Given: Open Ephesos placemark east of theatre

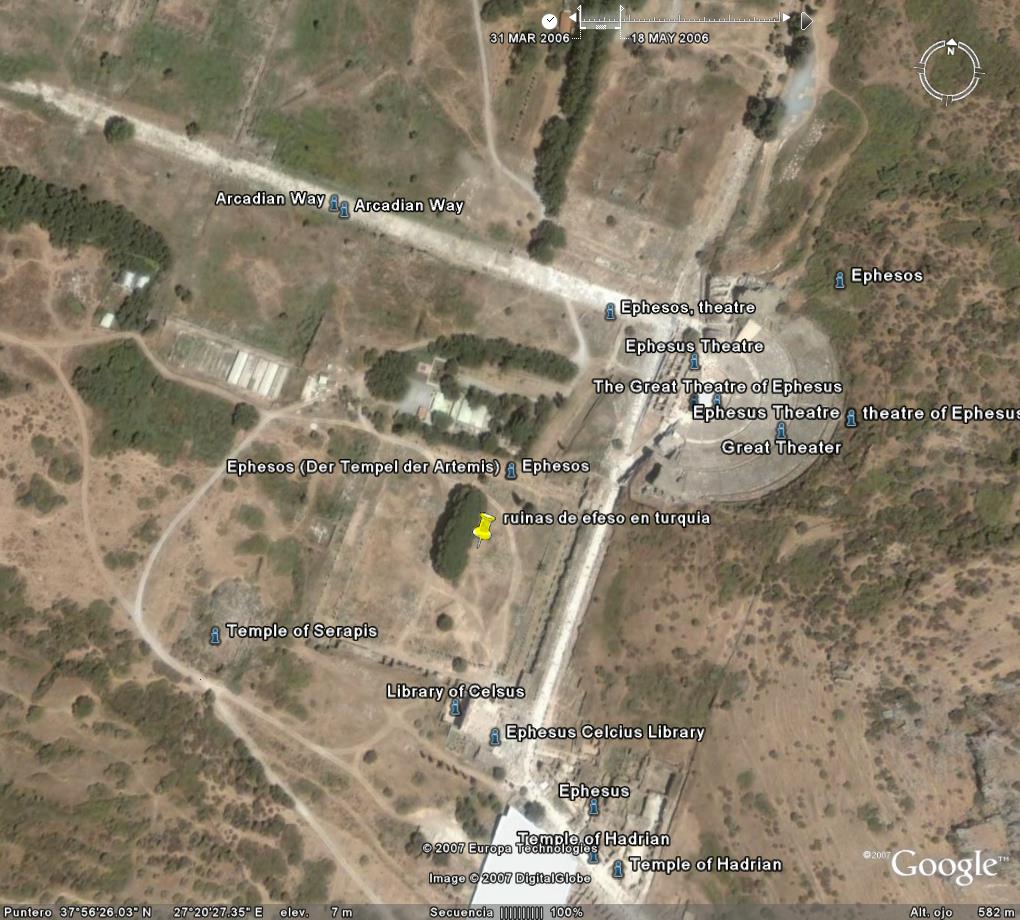Looking at the screenshot, I should click(x=840, y=280).
